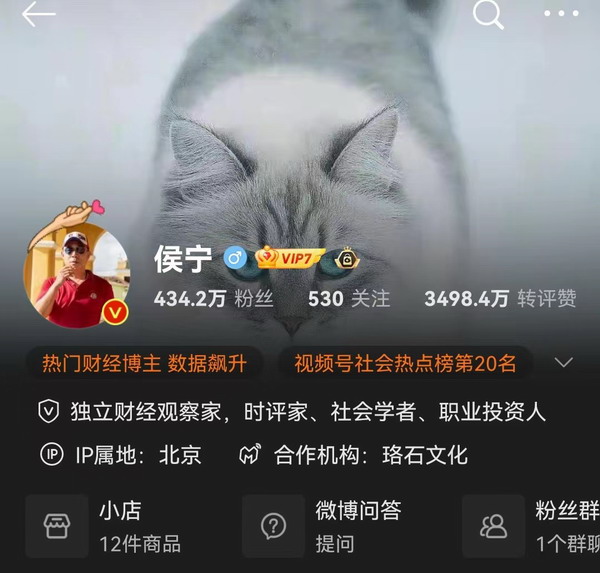This screenshot has height=573, width=600.
Task: Show 3498.4万 转评赞 details
Action: [500, 298]
